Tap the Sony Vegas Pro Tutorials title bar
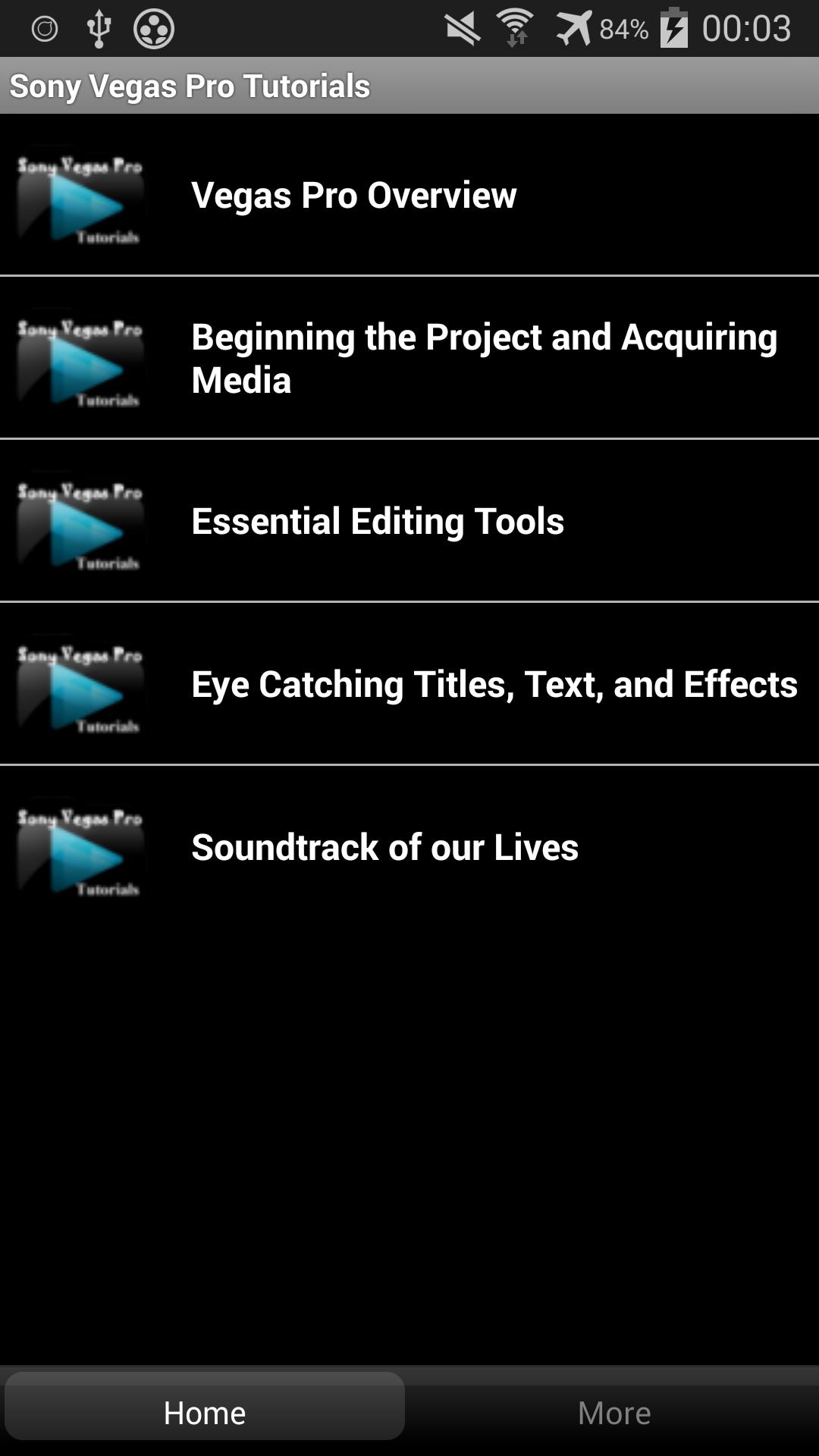The image size is (819, 1456). click(190, 85)
